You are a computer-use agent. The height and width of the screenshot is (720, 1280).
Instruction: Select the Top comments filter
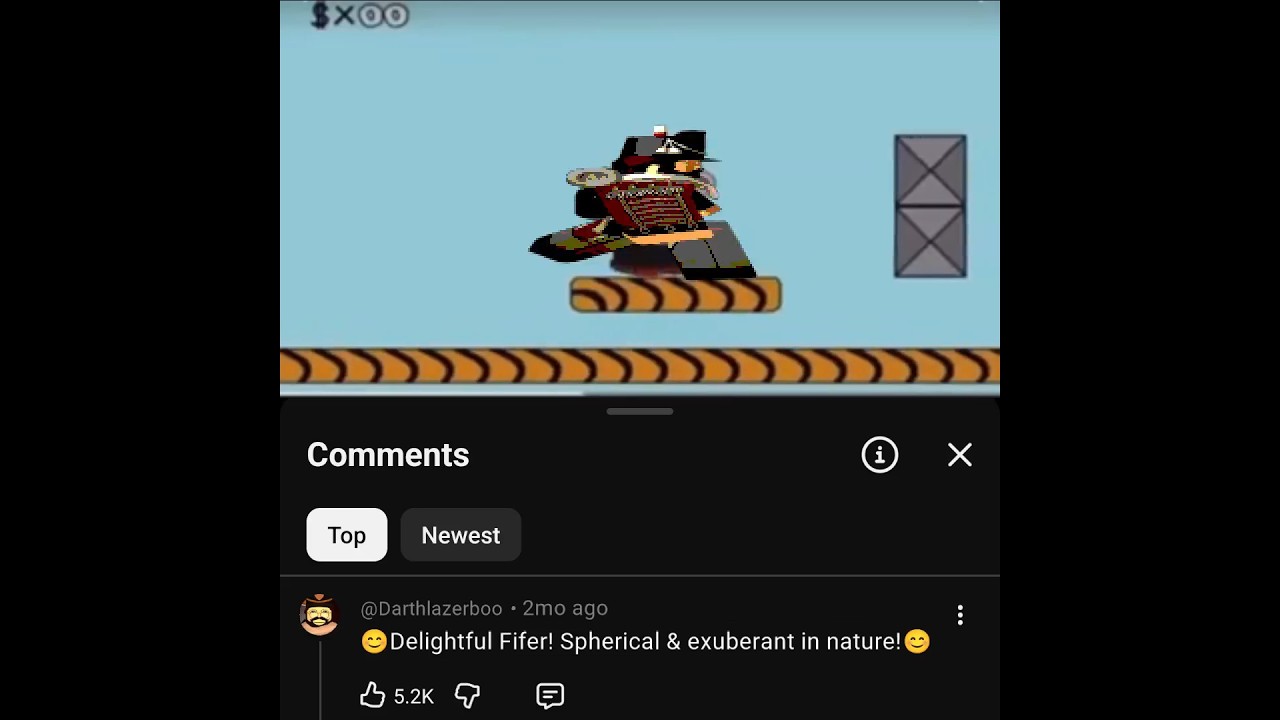point(347,535)
